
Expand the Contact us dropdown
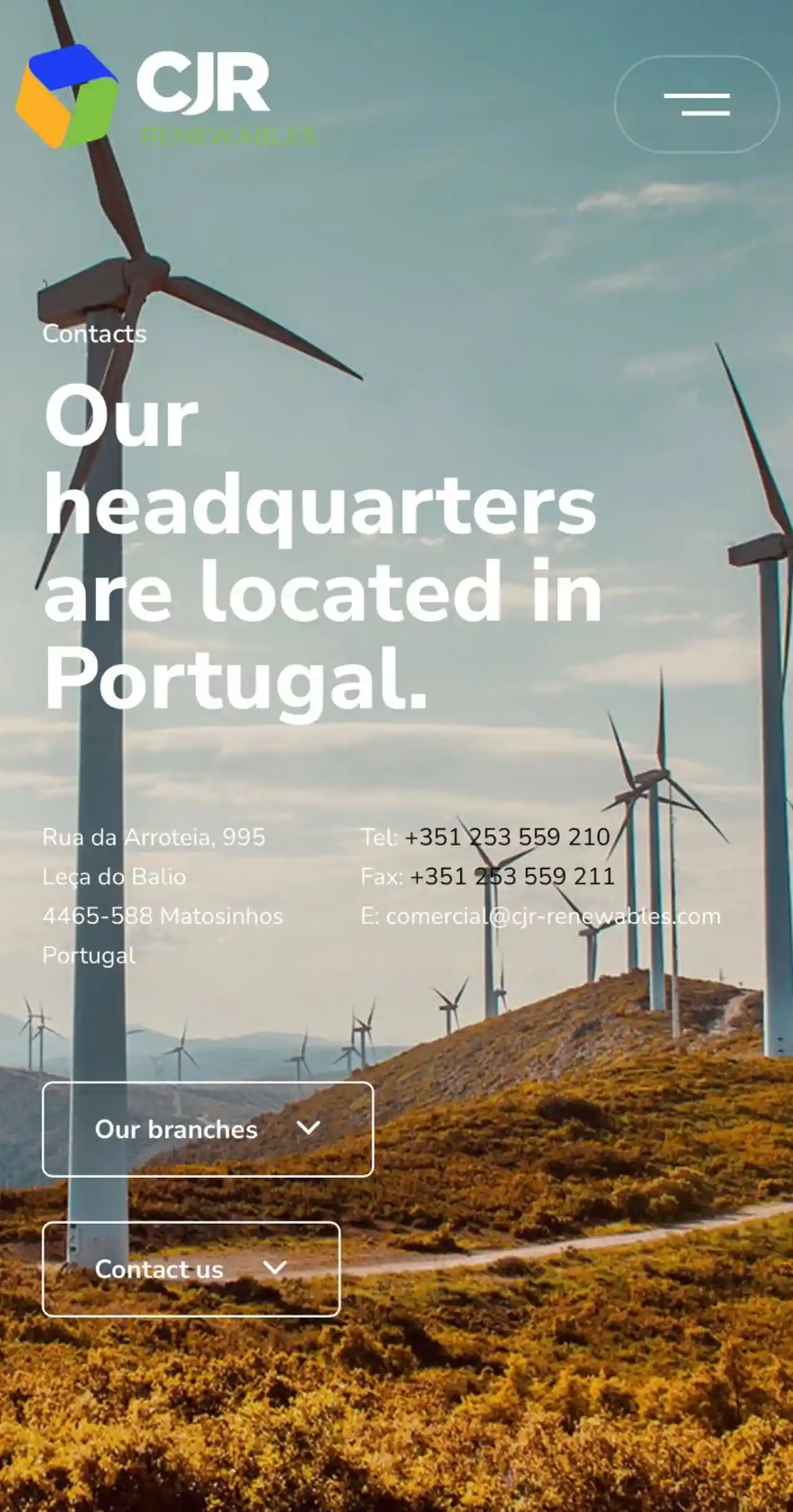click(191, 1269)
